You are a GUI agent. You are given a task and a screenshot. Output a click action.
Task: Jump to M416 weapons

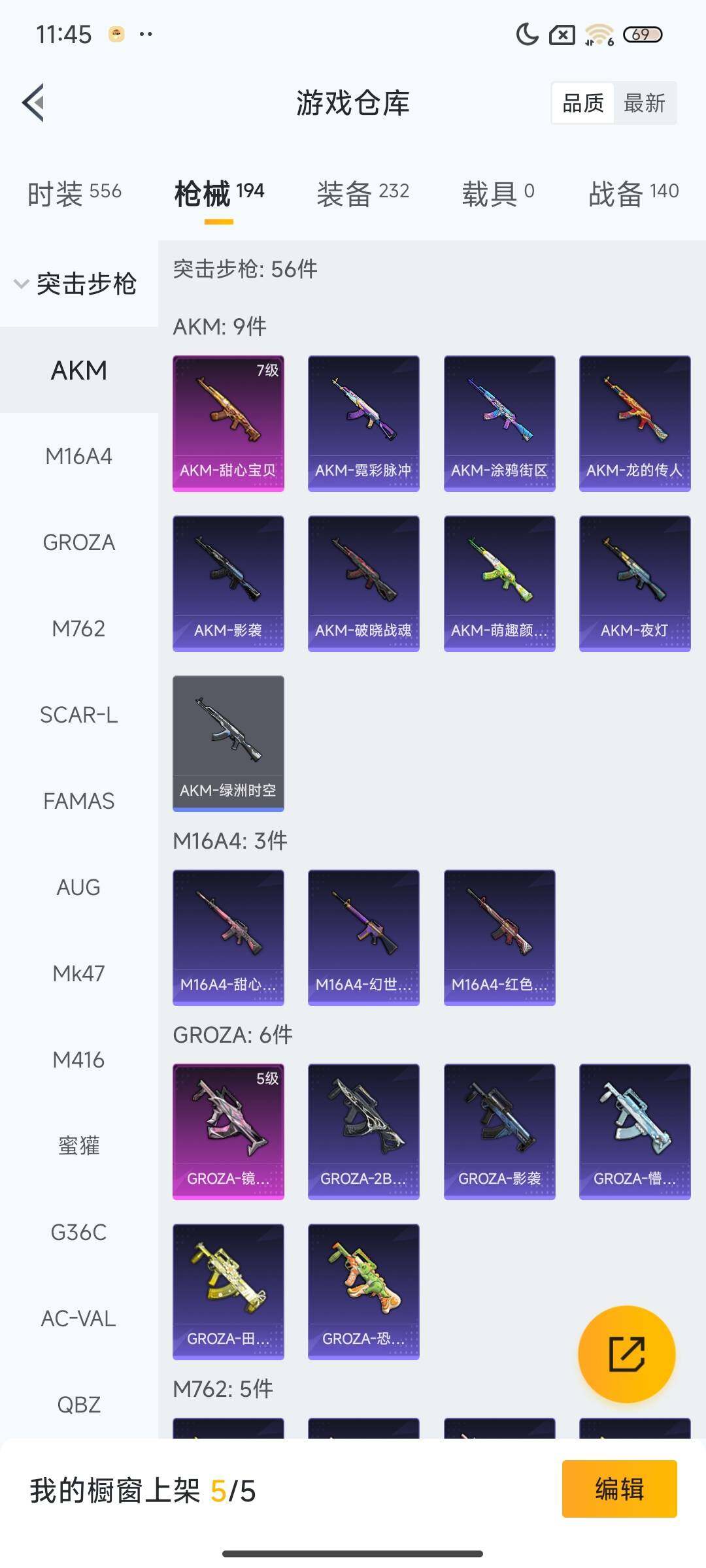click(x=78, y=1060)
